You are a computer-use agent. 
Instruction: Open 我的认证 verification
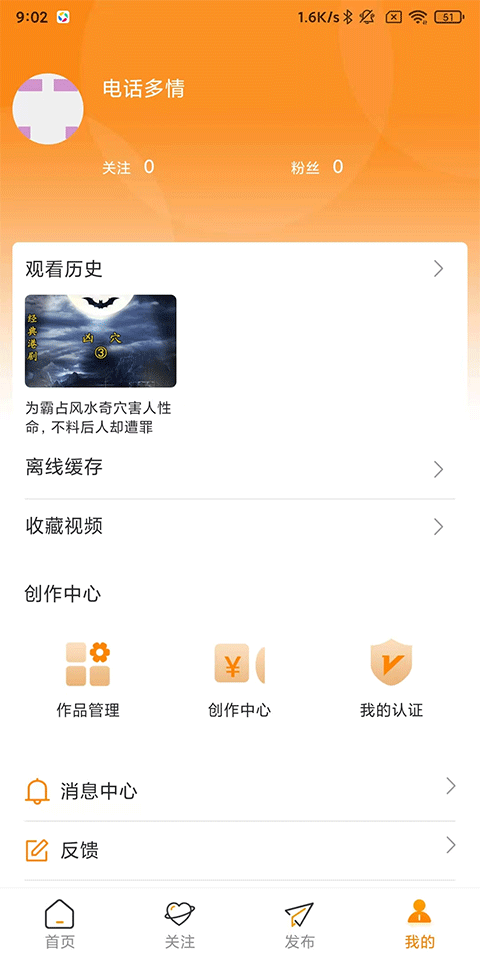click(x=391, y=680)
